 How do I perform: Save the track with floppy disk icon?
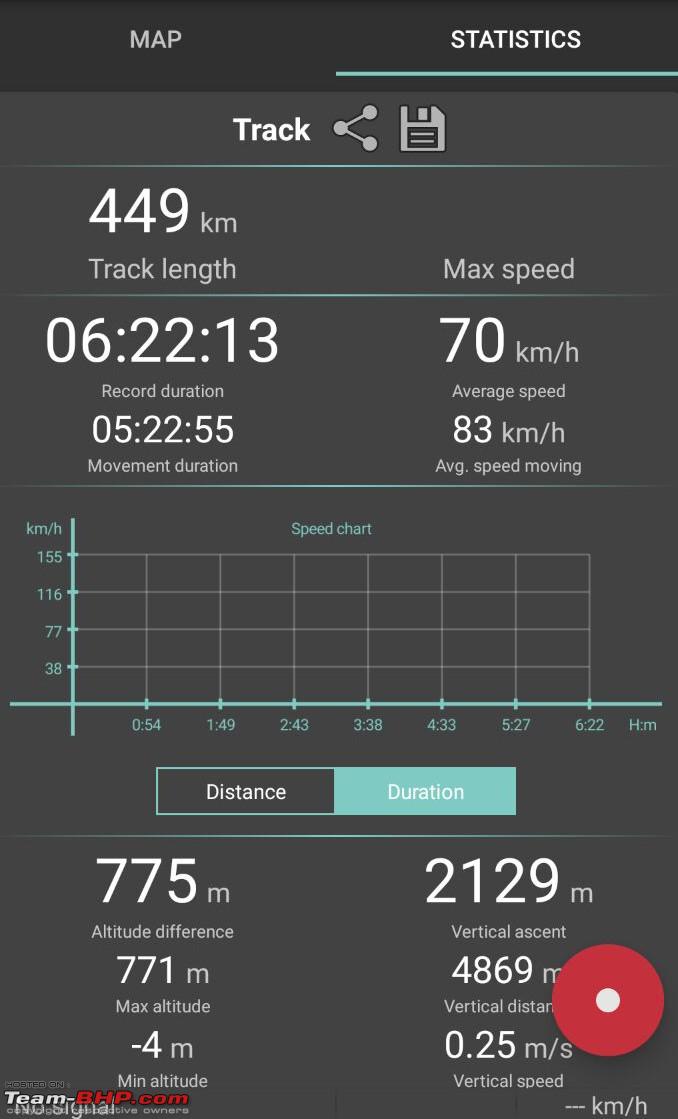(x=423, y=128)
